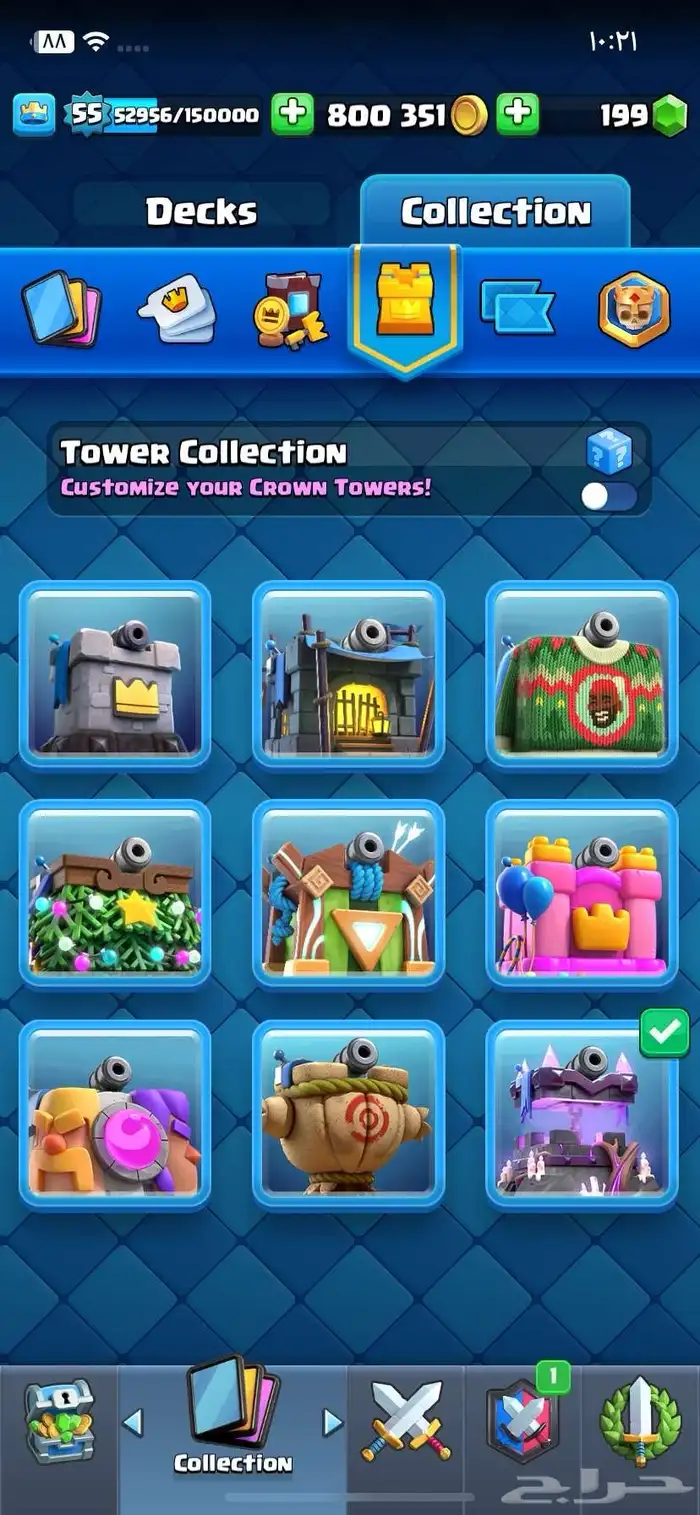Viewport: 700px width, 1515px height.
Task: Open the banners collection tab
Action: [516, 308]
